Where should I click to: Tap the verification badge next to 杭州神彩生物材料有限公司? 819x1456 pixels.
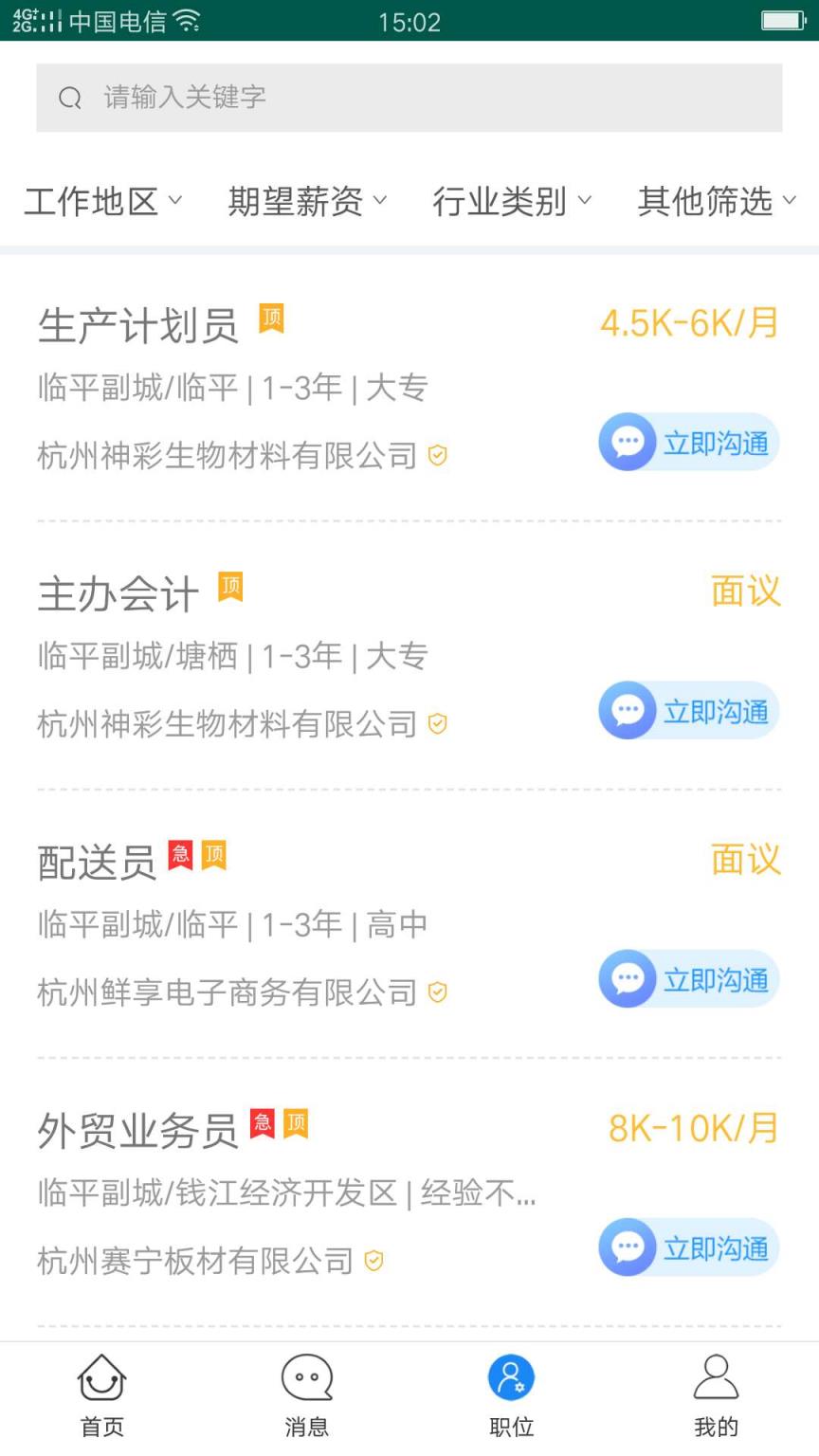pos(436,456)
